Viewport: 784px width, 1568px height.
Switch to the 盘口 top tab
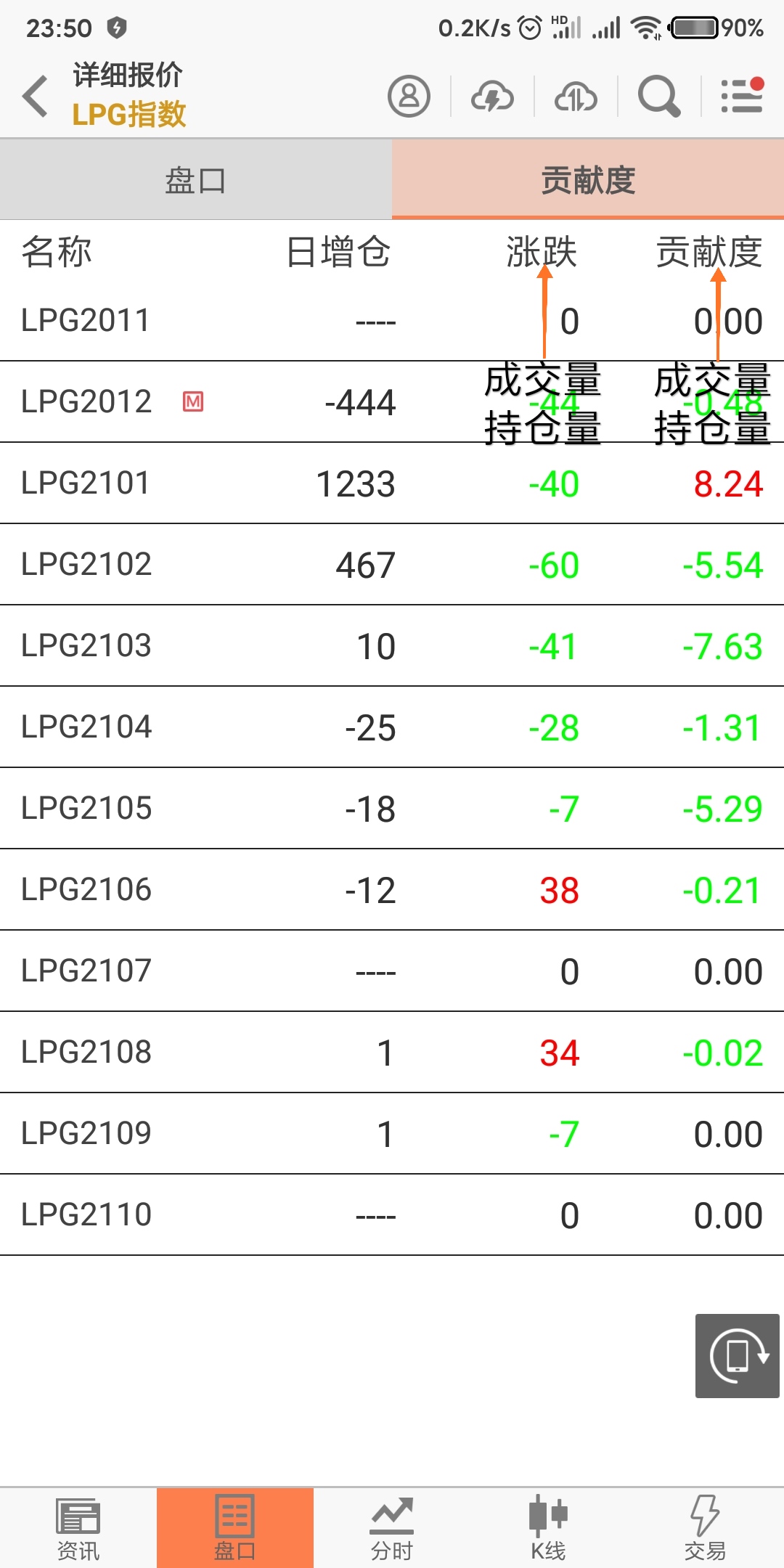pyautogui.click(x=195, y=180)
